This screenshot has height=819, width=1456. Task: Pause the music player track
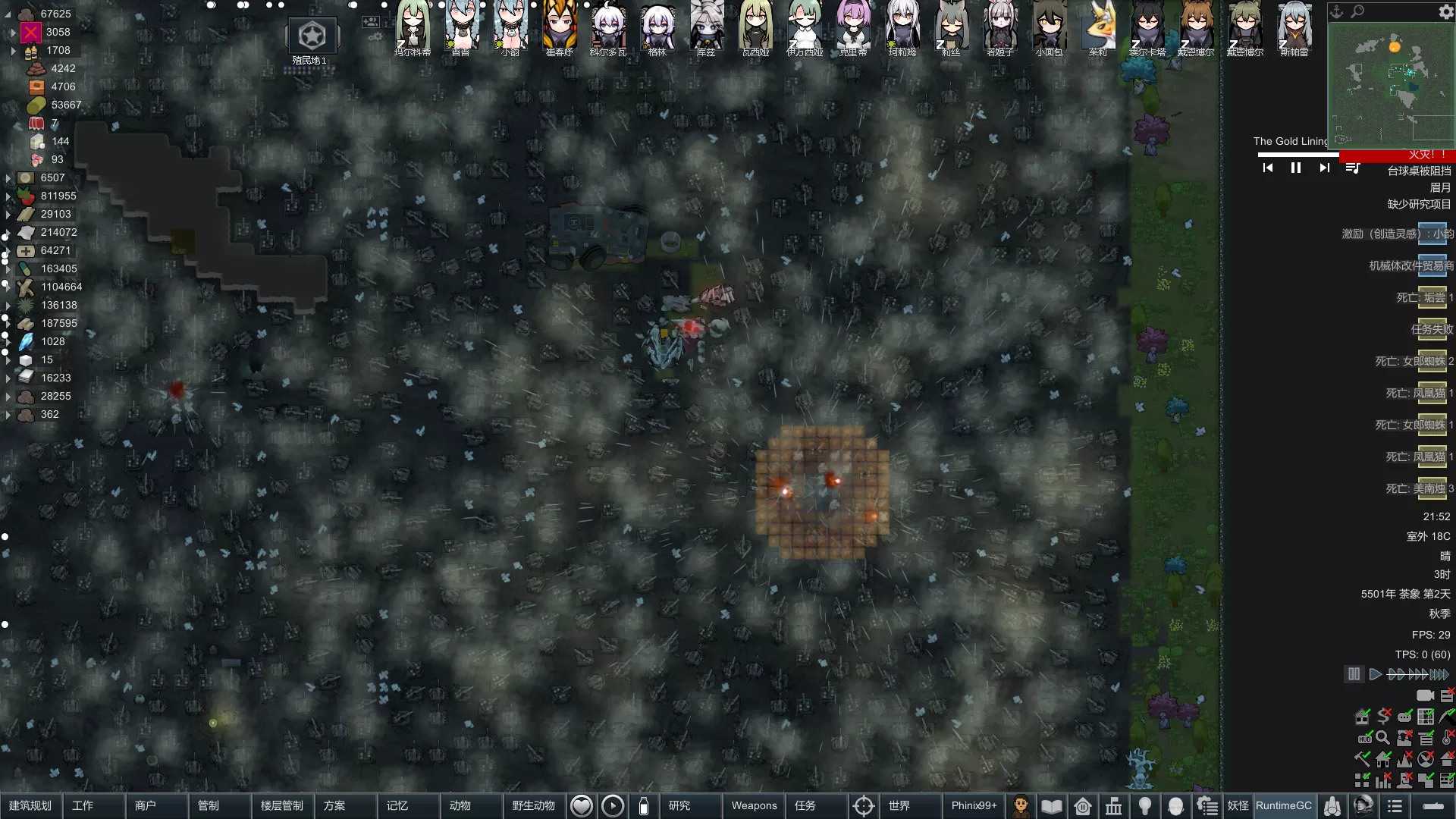(1296, 168)
